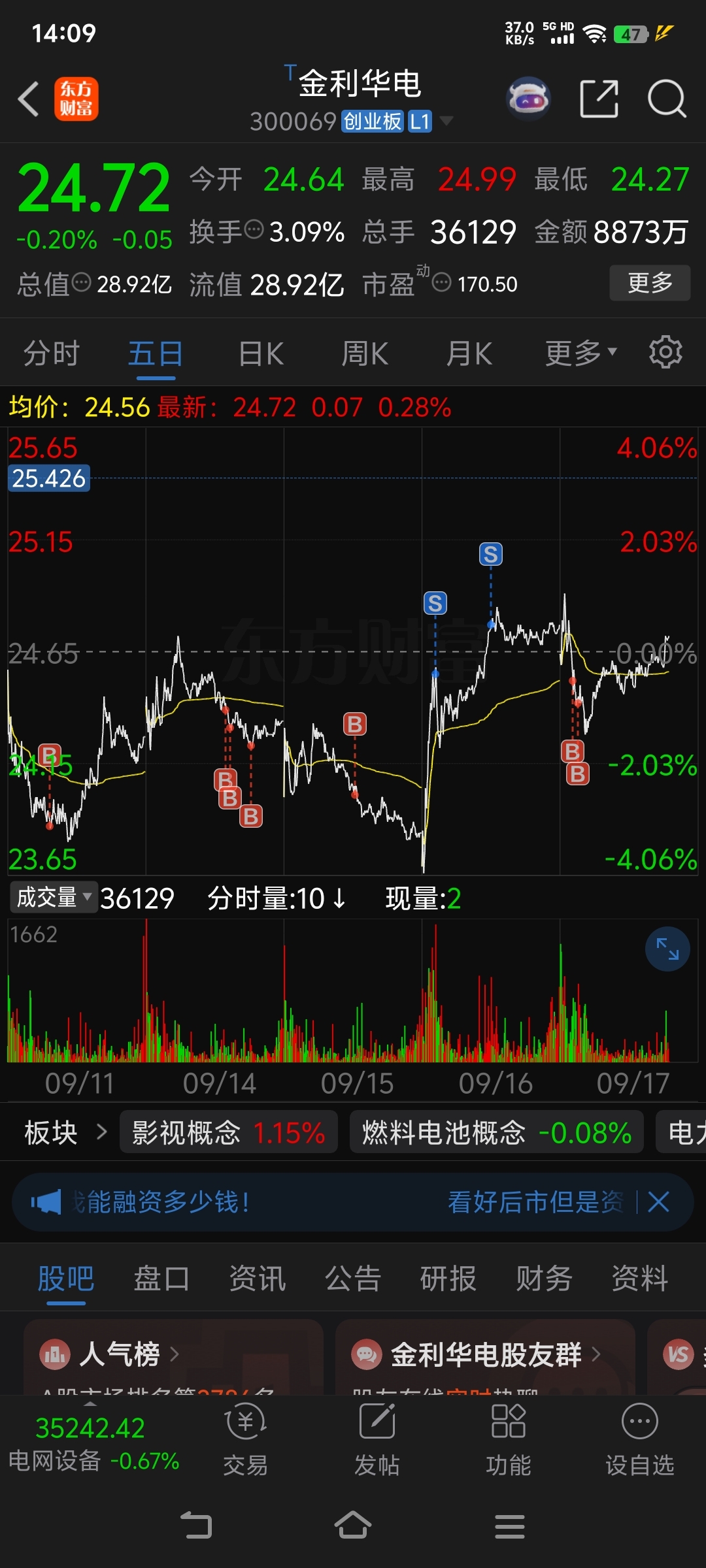The image size is (706, 1568).
Task: Switch to the 分时 chart tab
Action: pyautogui.click(x=51, y=354)
